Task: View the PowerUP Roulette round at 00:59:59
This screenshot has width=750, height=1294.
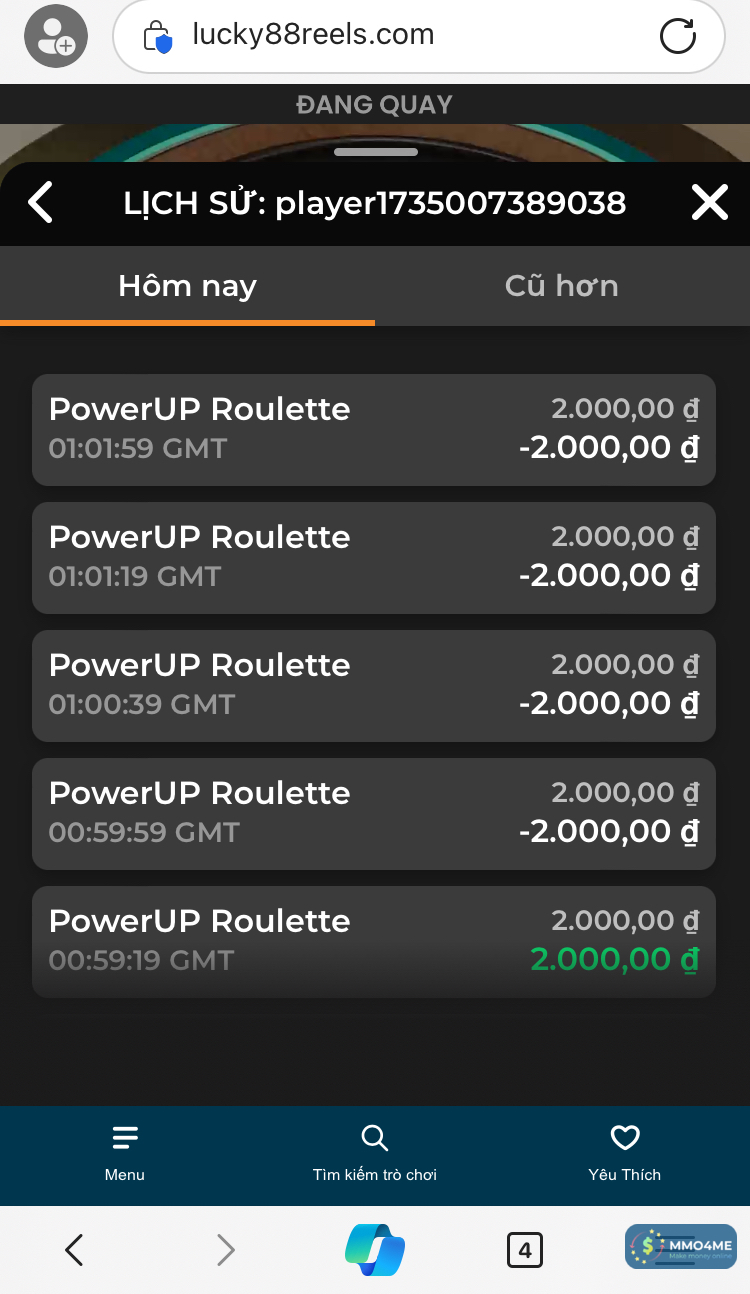Action: tap(374, 814)
